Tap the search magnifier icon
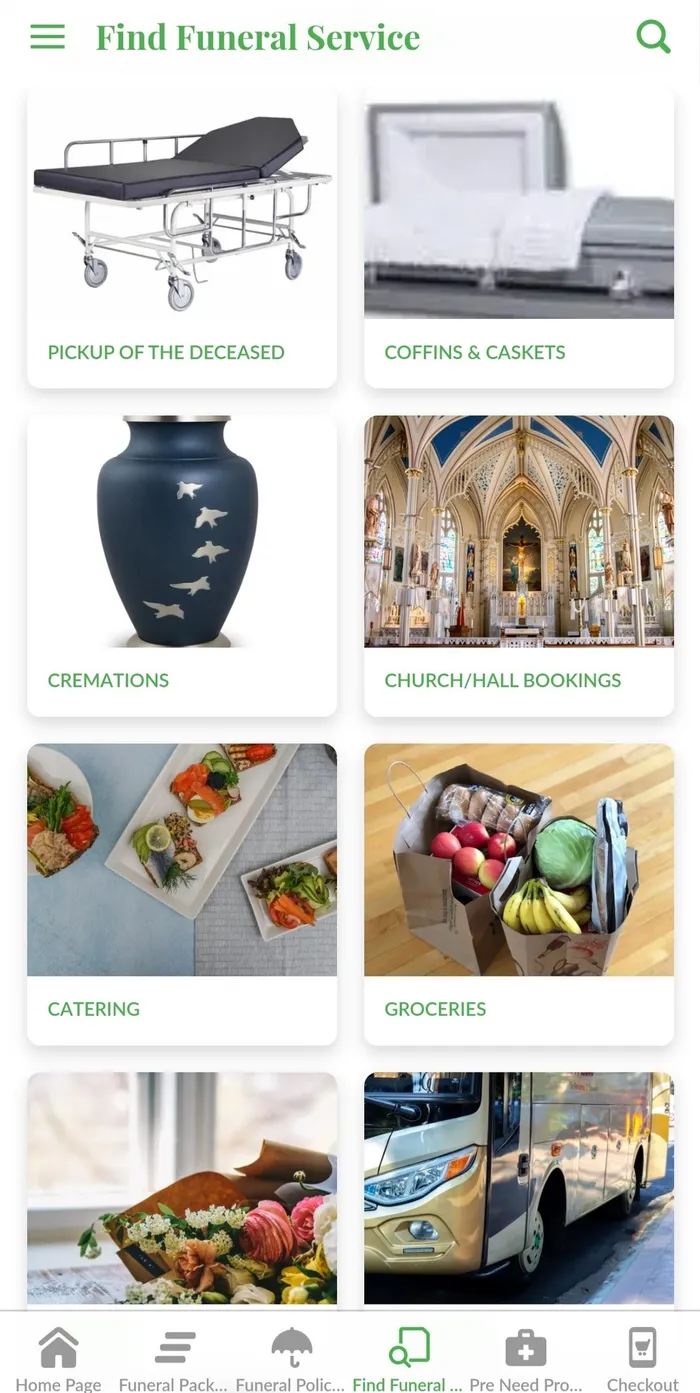Screen dimensions: 700x1393 [x=653, y=37]
